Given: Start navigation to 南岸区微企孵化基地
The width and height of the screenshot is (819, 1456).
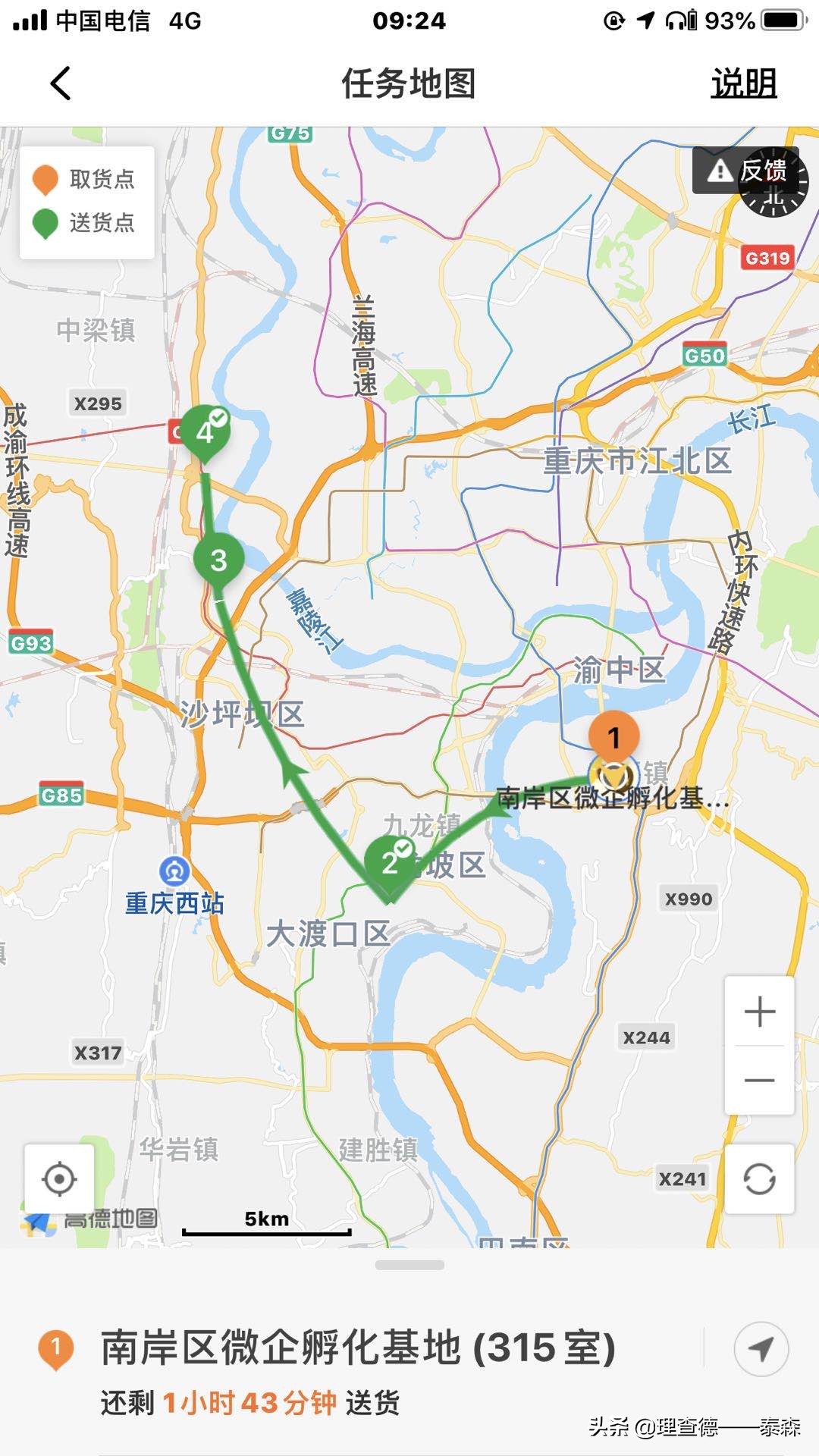Looking at the screenshot, I should coord(761,1349).
